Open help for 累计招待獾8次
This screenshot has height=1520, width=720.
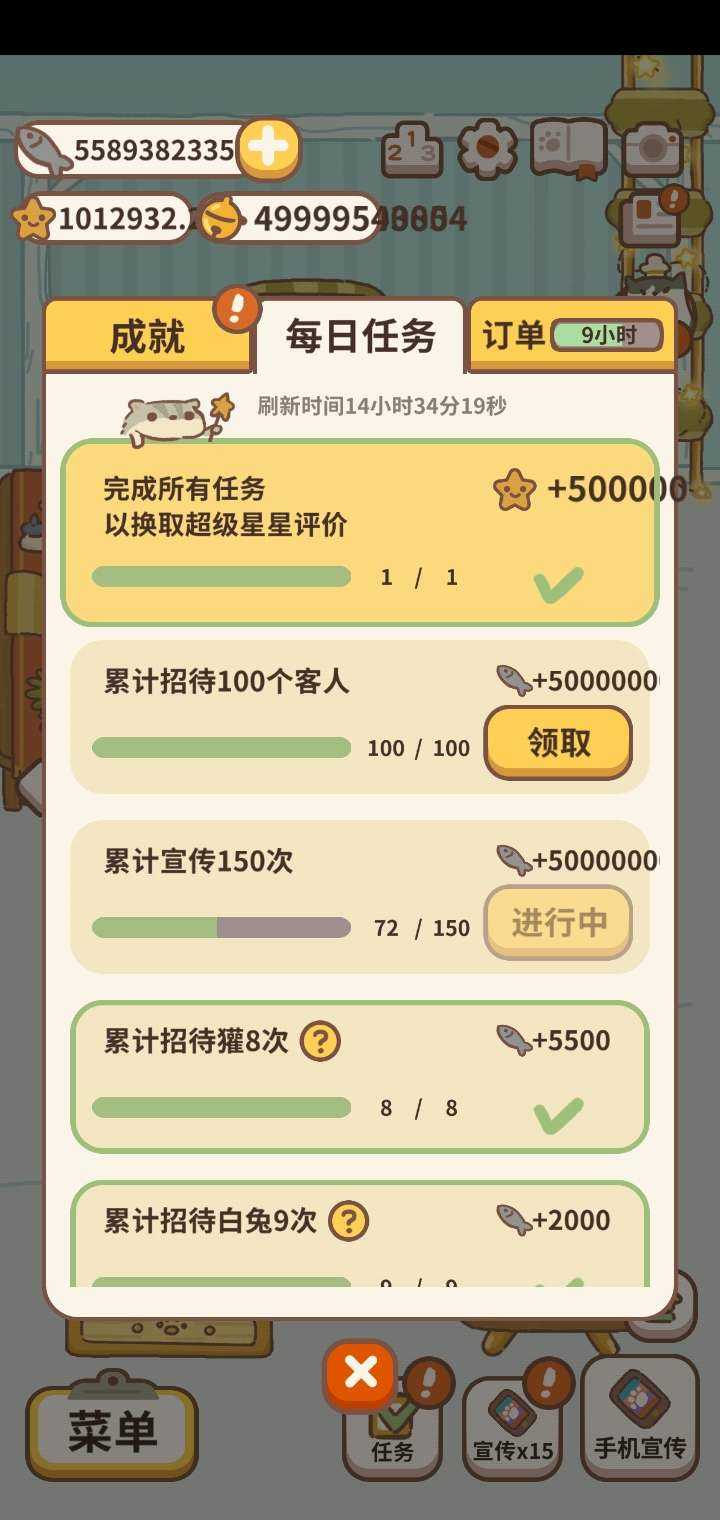(320, 1041)
